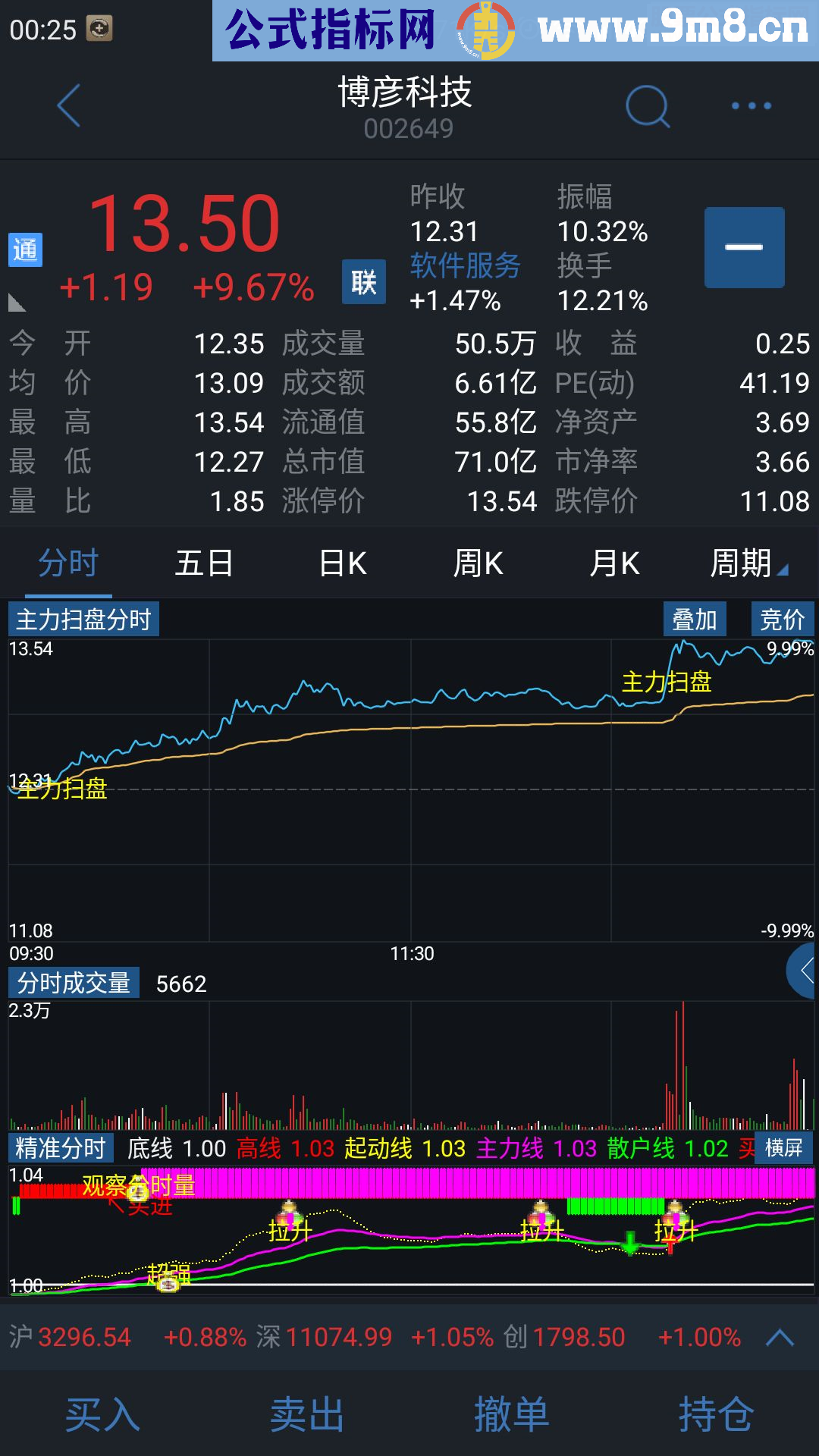Click the blue 通 connect badge
Image resolution: width=819 pixels, height=1456 pixels.
25,248
